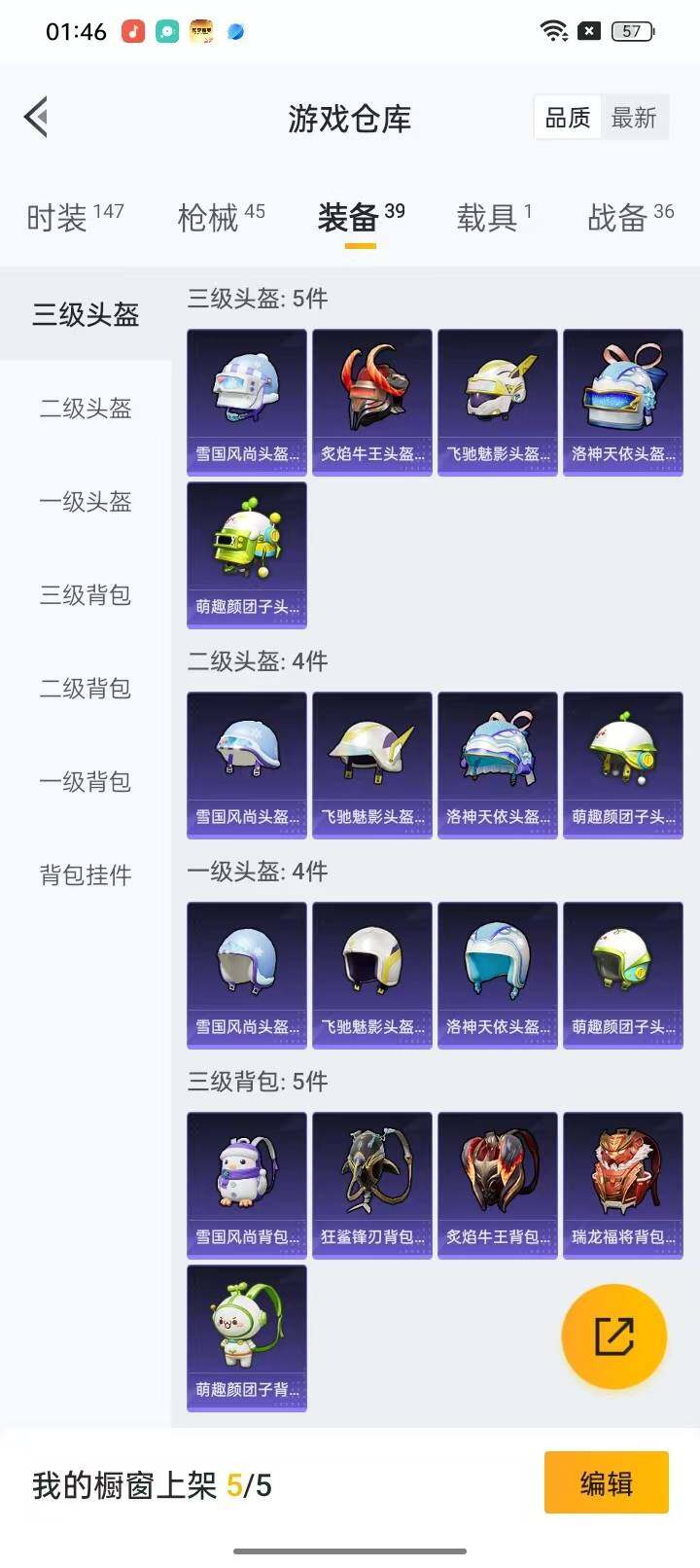Toggle sorting to 品质 quality mode
The image size is (700, 1568).
click(567, 117)
